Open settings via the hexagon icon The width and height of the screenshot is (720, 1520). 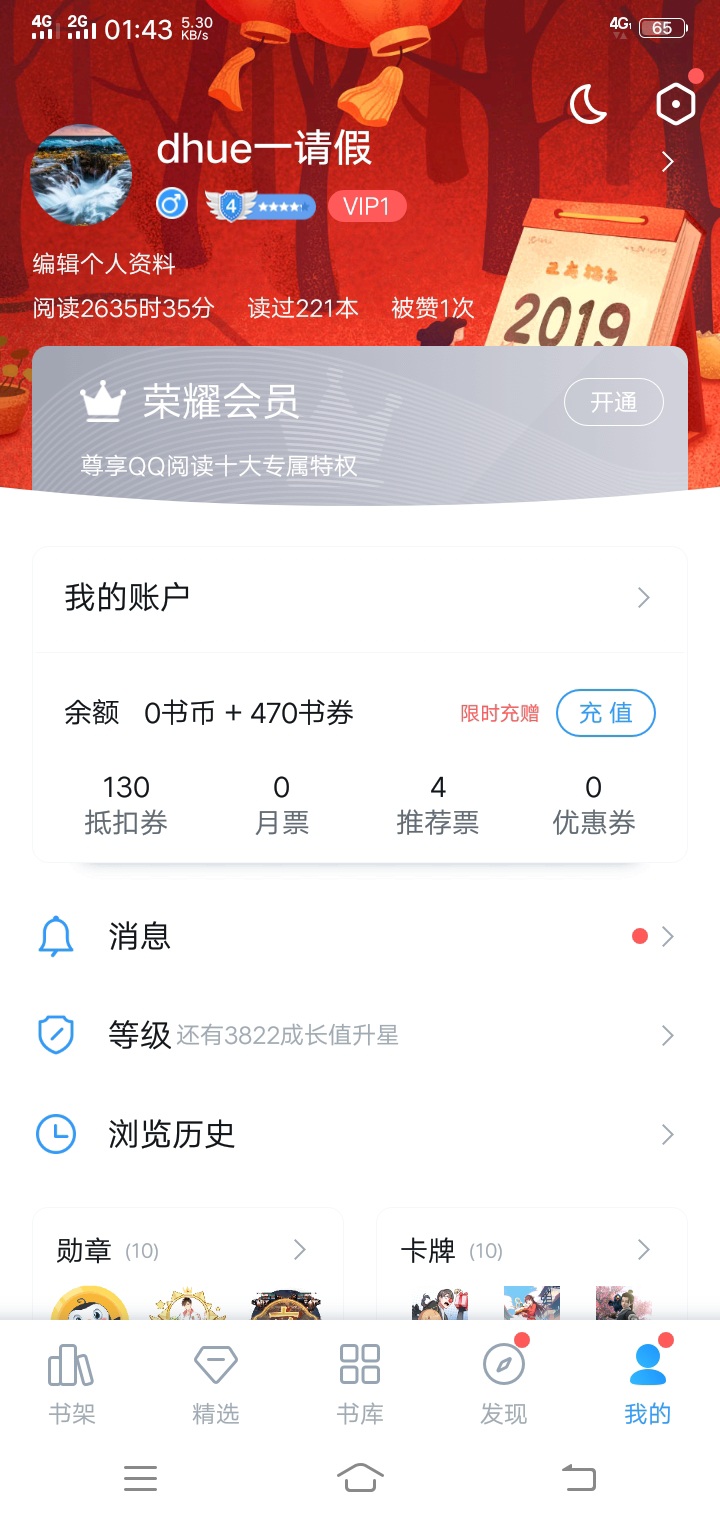point(675,104)
